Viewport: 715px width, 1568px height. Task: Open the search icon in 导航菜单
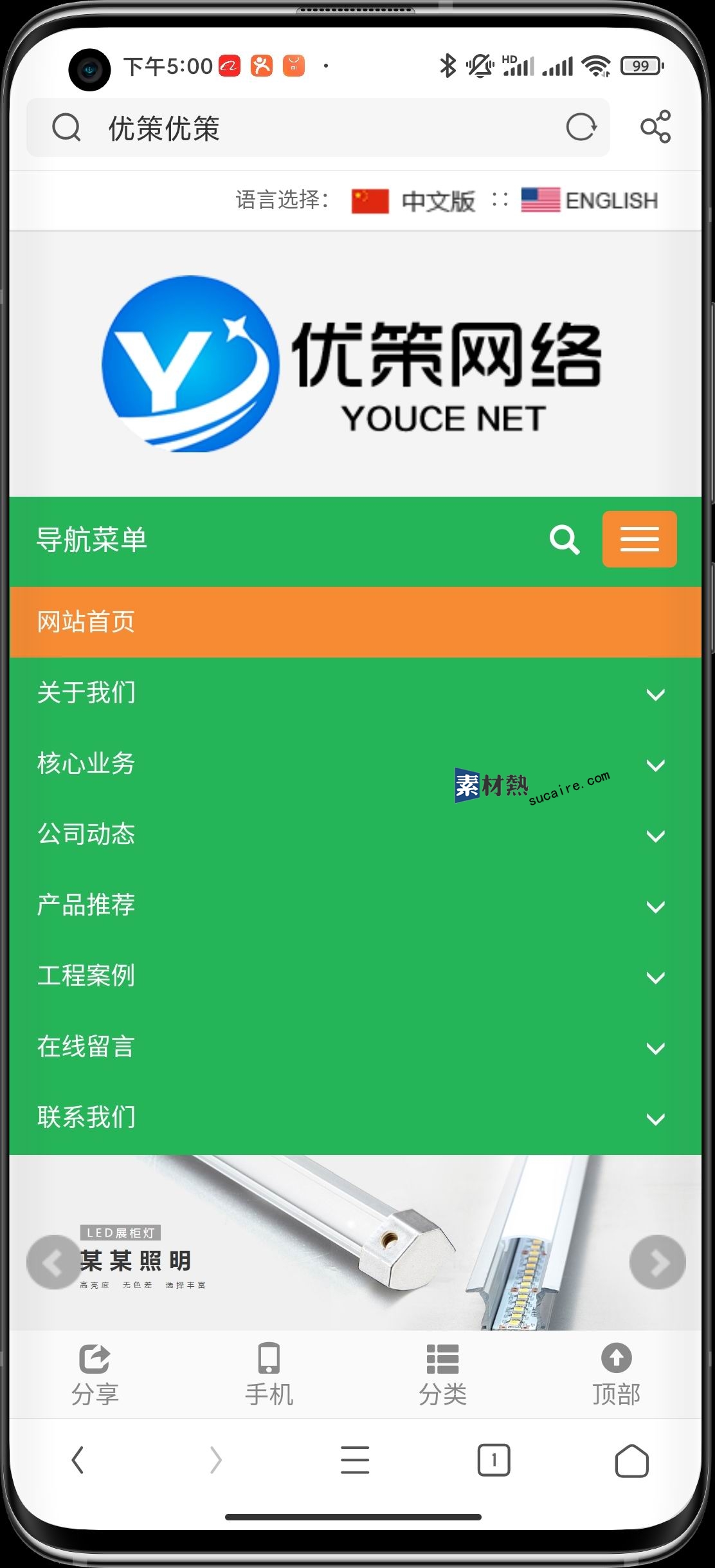(x=565, y=539)
